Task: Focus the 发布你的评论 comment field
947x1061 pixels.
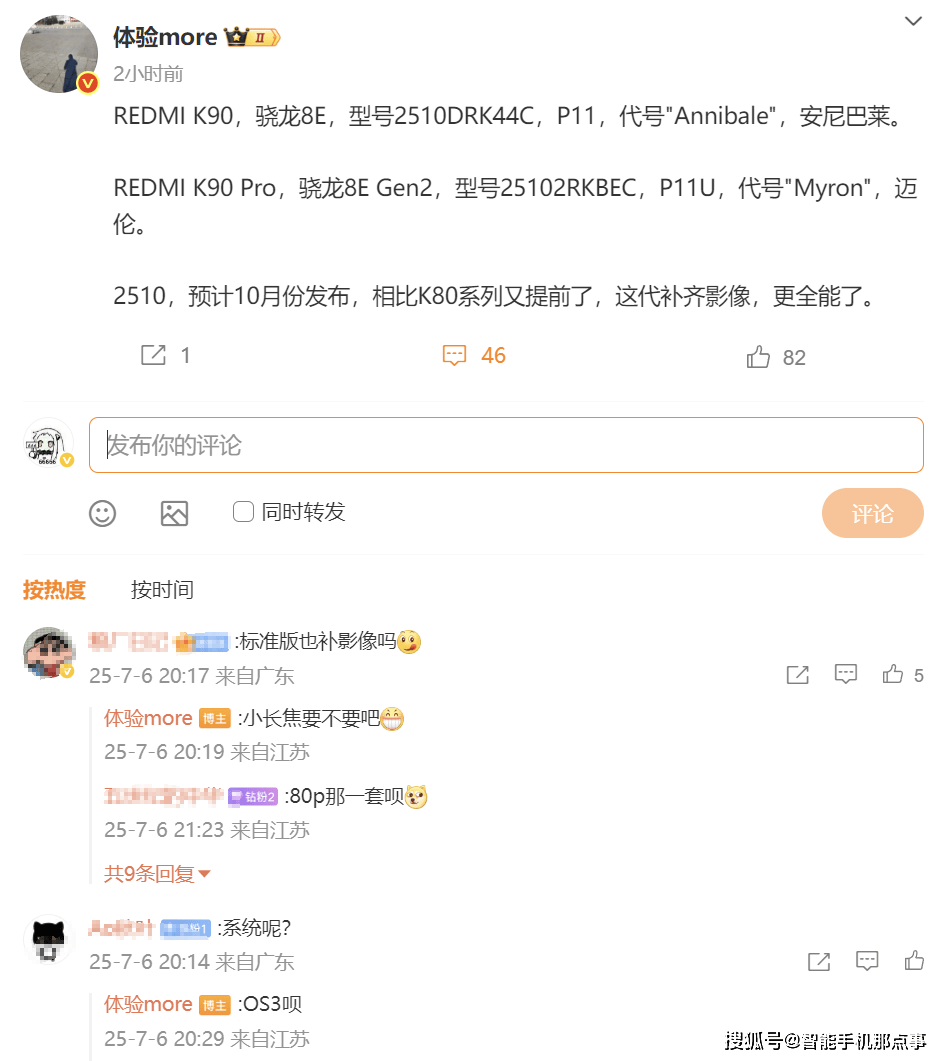Action: (506, 445)
